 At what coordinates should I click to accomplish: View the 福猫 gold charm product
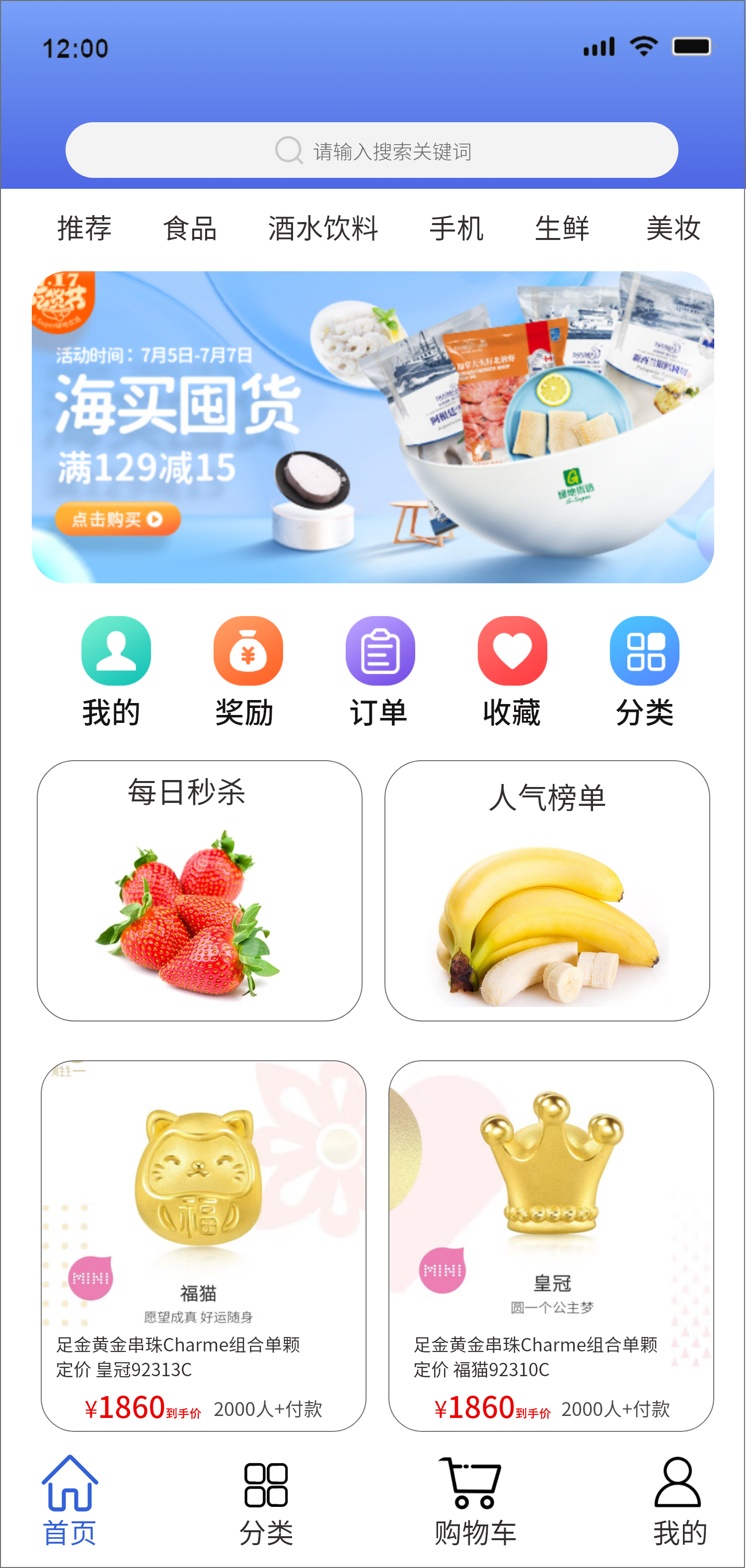point(203,1245)
